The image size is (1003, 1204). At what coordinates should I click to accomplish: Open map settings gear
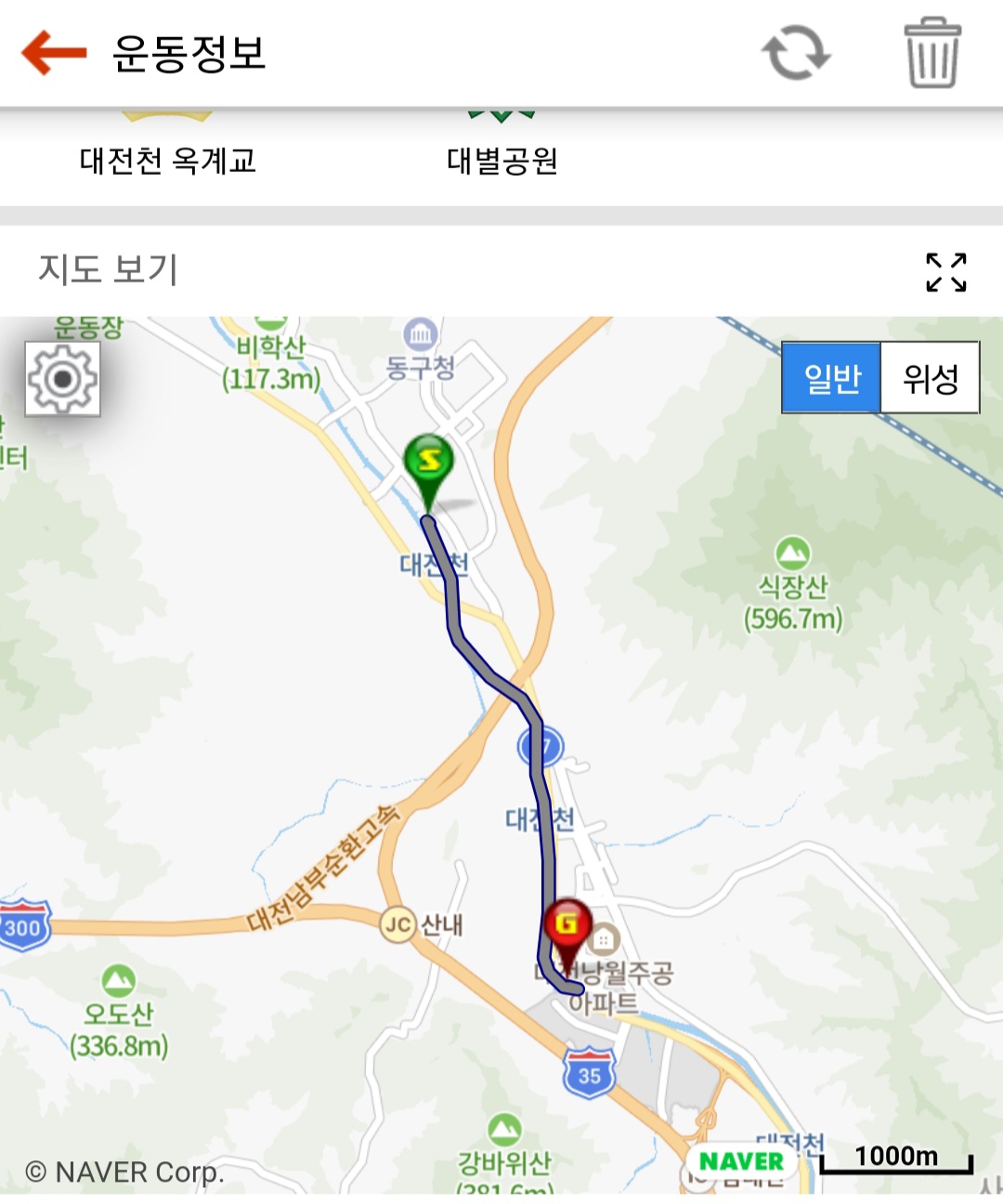pyautogui.click(x=62, y=379)
